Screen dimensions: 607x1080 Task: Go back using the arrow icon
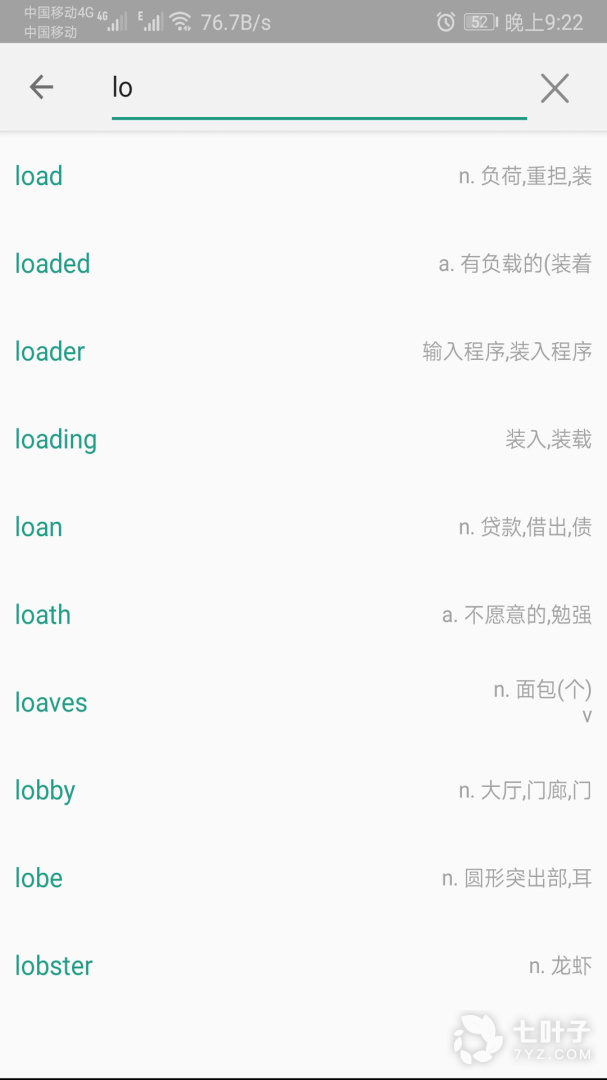coord(41,88)
